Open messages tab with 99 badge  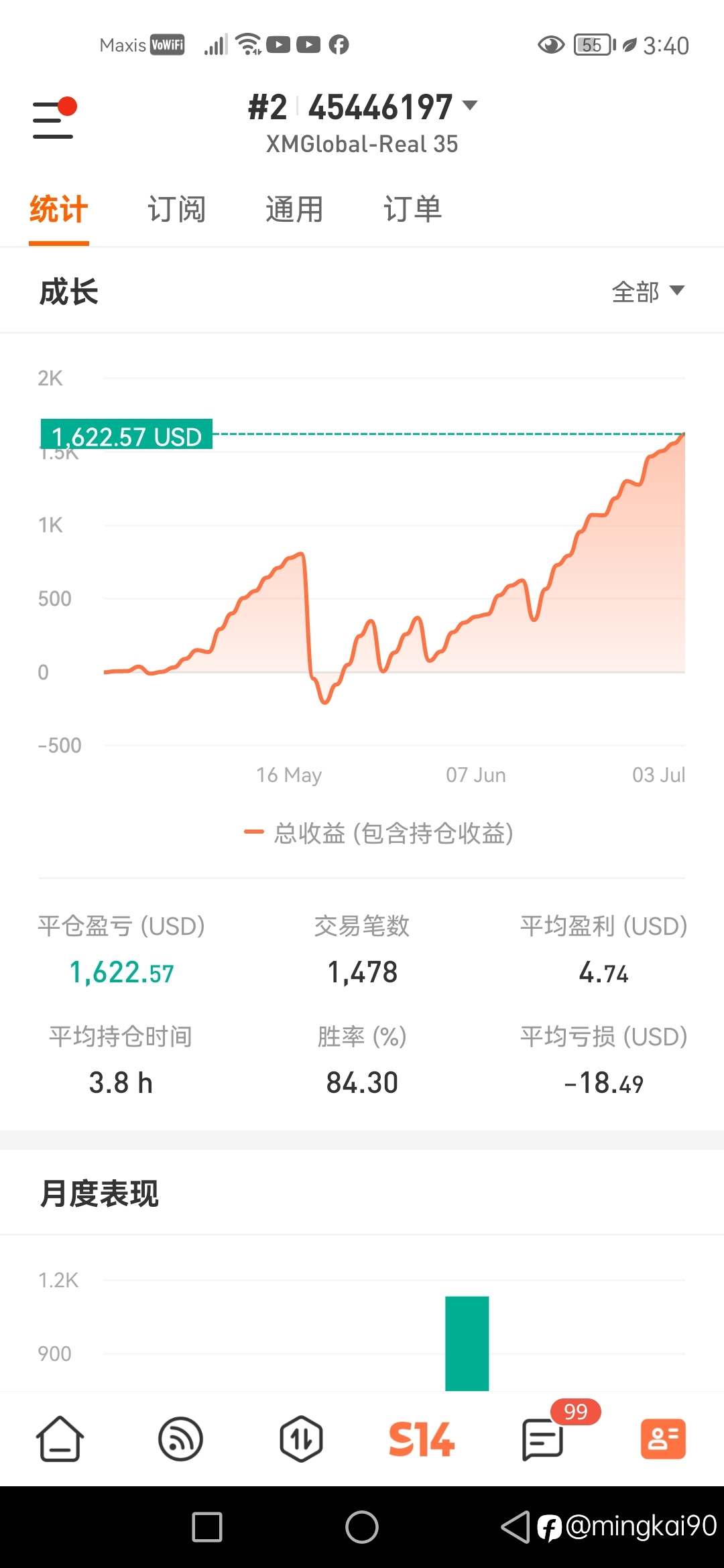pyautogui.click(x=543, y=1439)
